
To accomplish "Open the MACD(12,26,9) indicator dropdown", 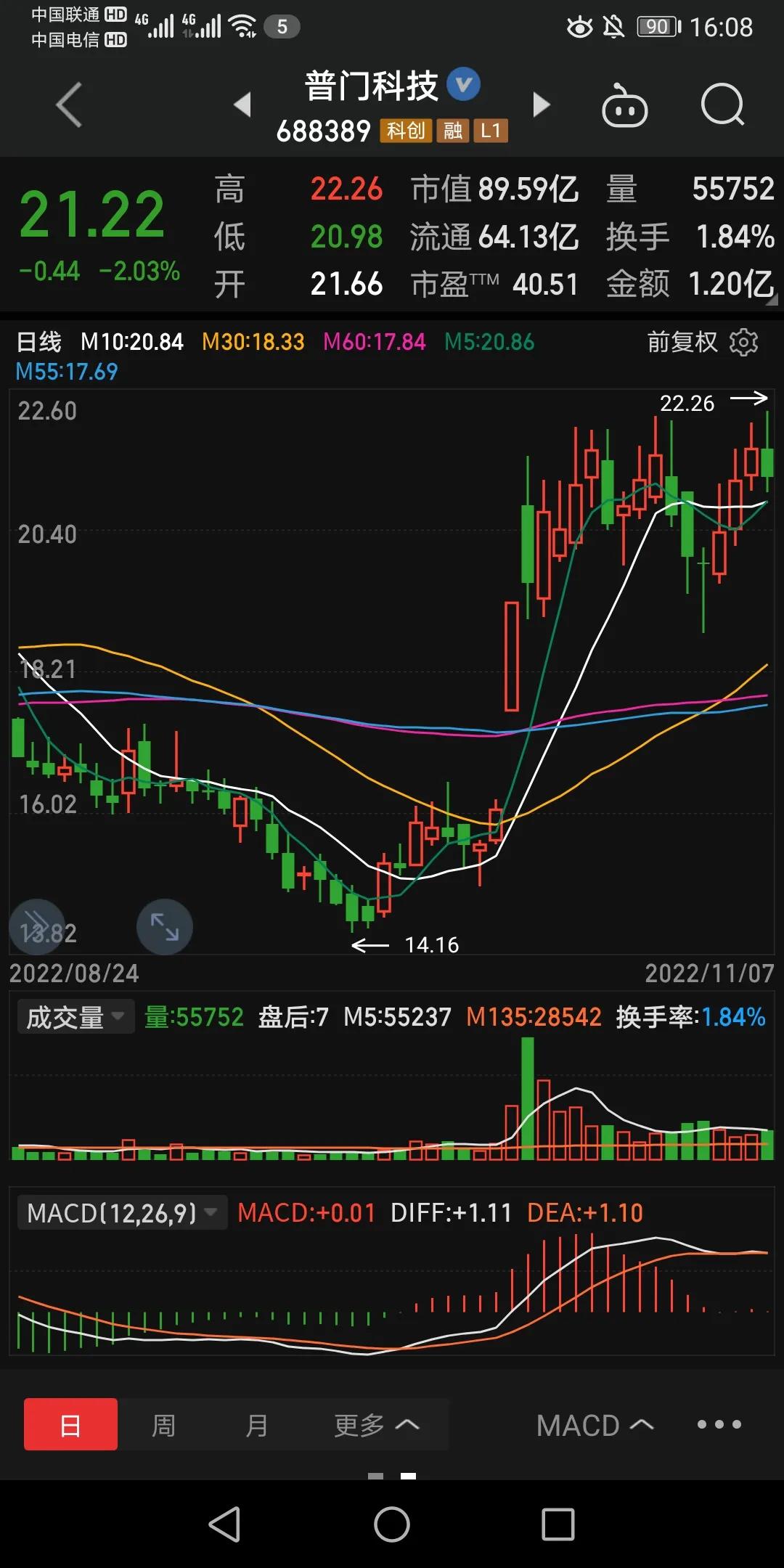I will pos(122,1213).
